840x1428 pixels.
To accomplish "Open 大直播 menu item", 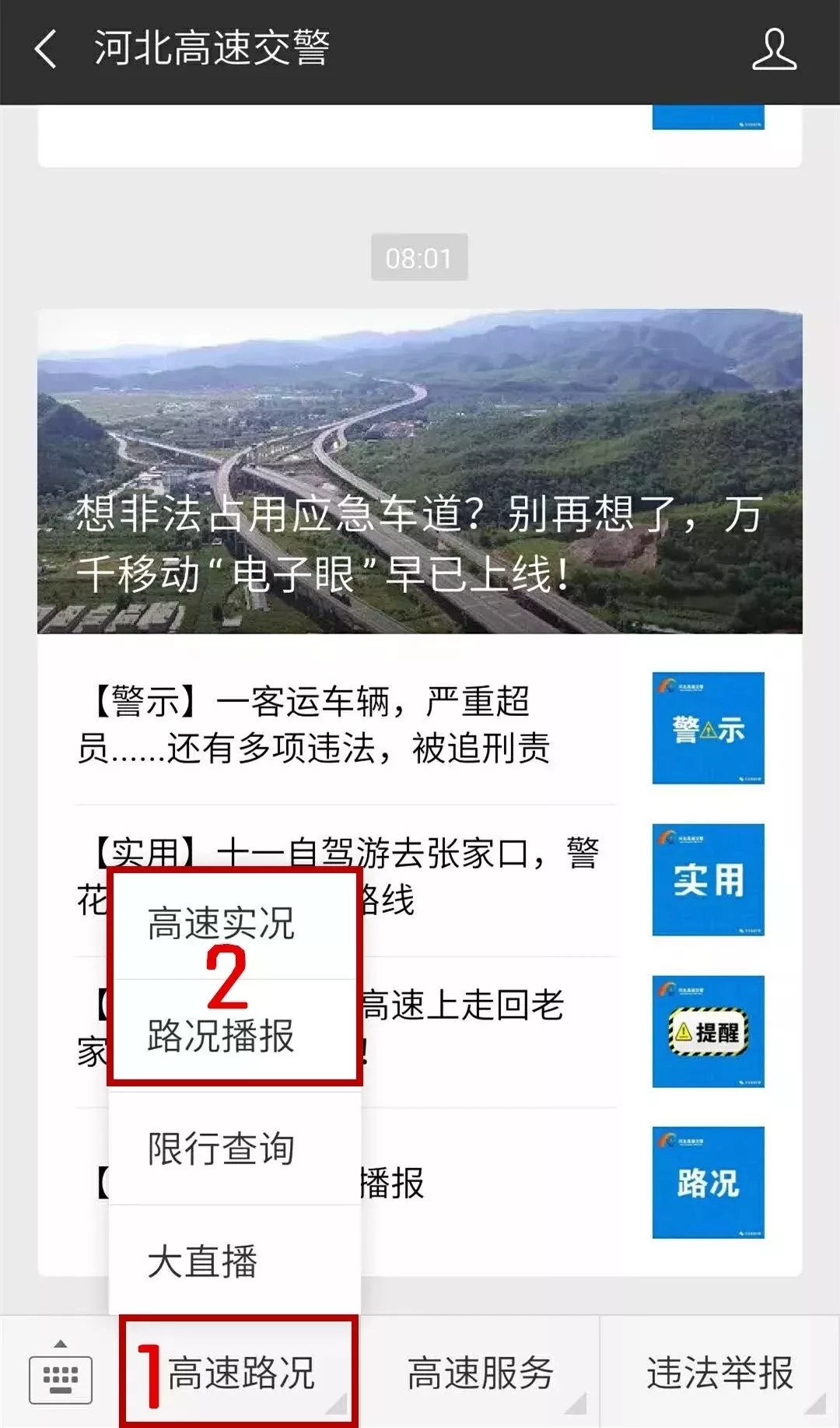I will click(x=202, y=1261).
